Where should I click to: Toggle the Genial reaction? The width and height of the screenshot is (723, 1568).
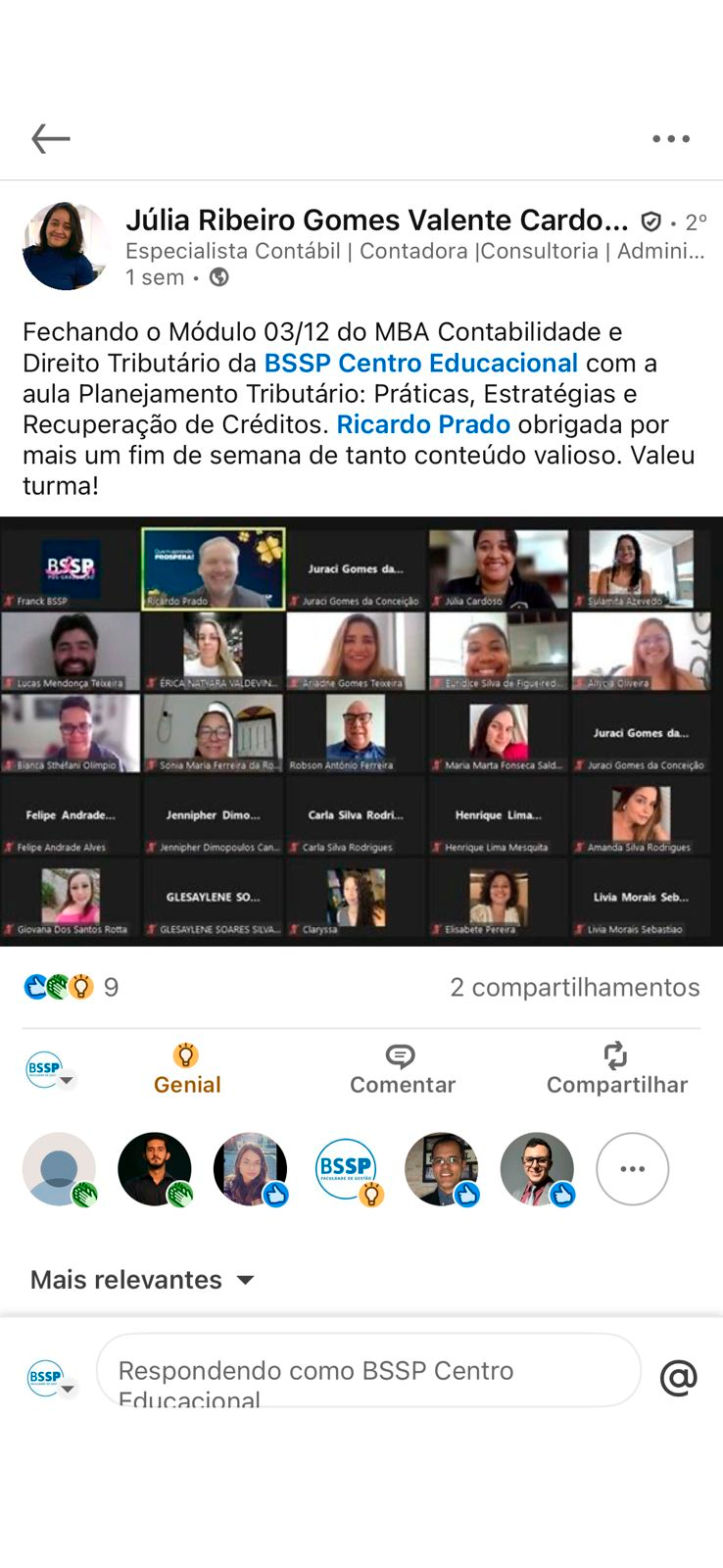tap(186, 1069)
